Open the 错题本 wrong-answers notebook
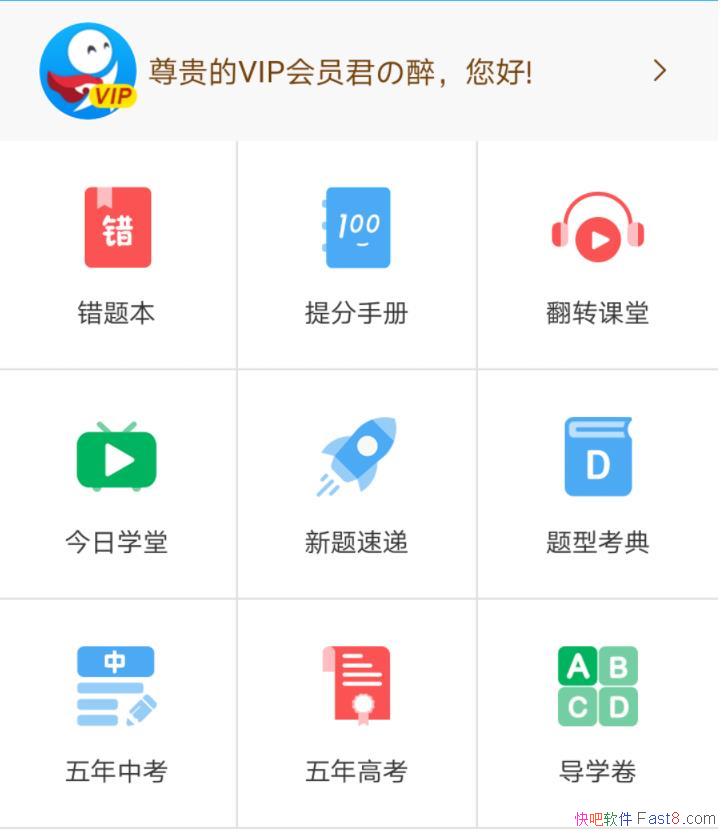The image size is (721, 833). 116,228
